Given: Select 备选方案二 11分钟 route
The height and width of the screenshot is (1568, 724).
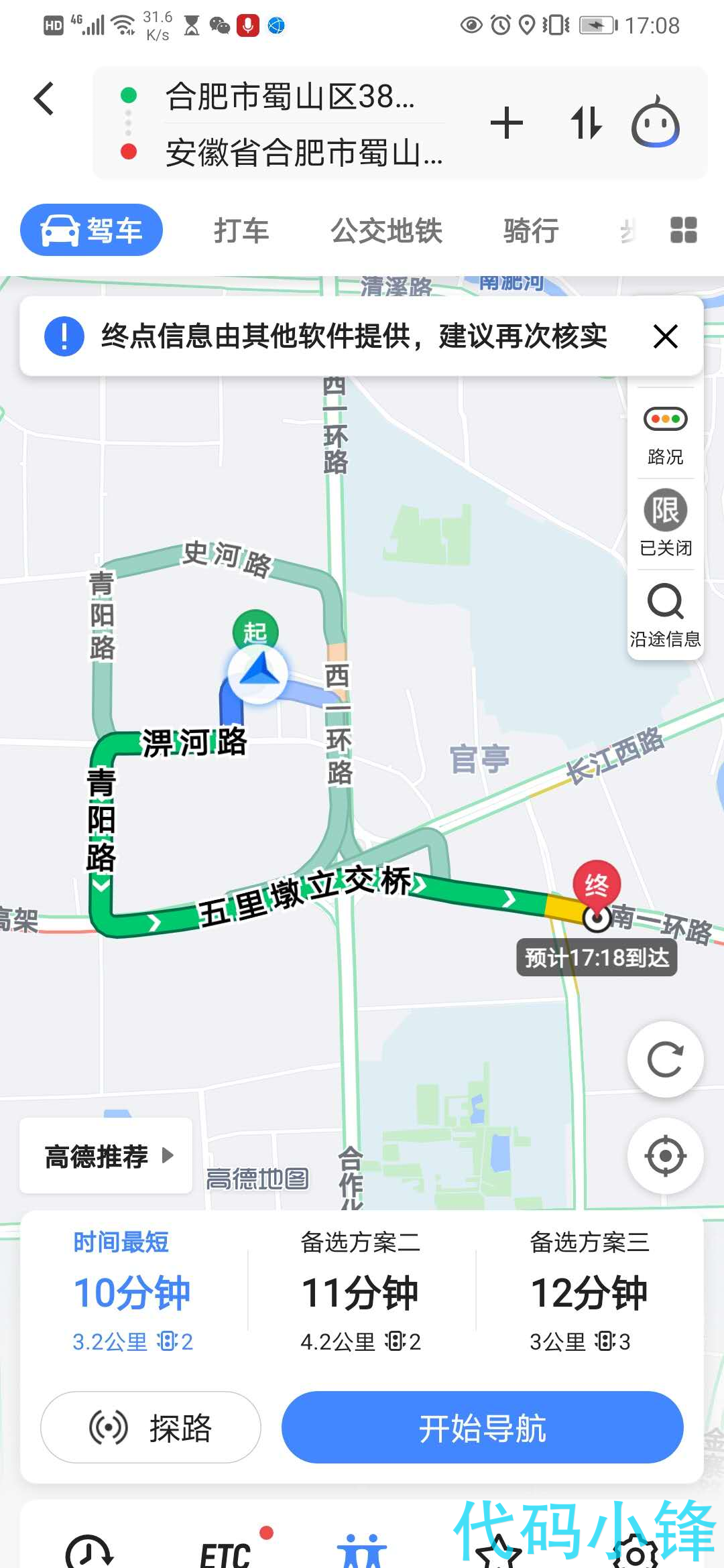Looking at the screenshot, I should [x=361, y=1291].
